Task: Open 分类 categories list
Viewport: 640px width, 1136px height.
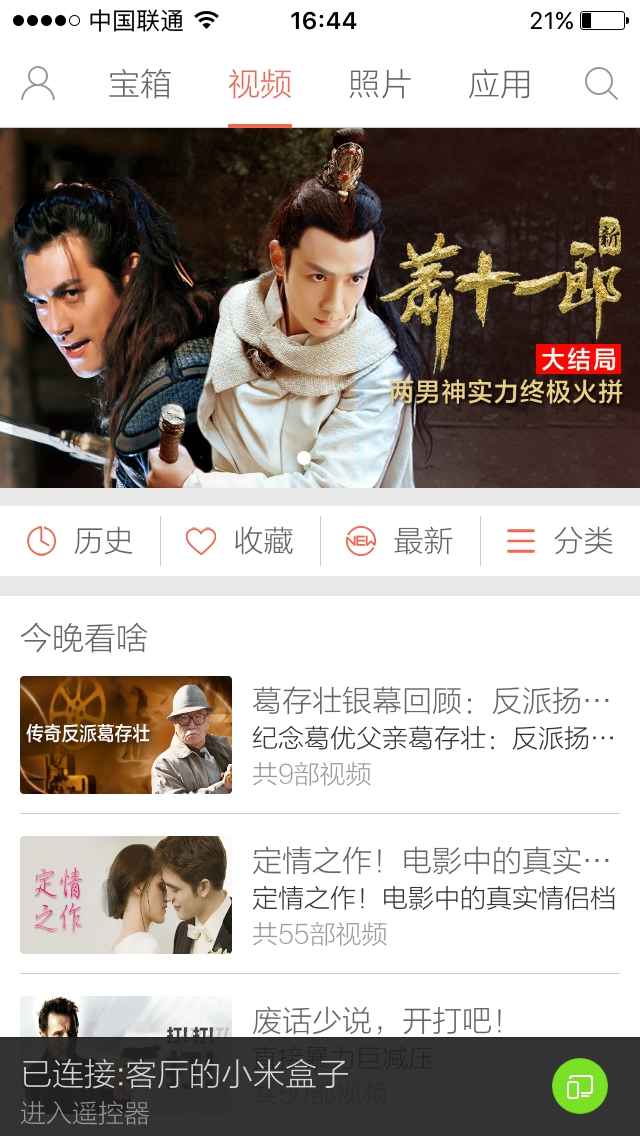Action: 560,542
